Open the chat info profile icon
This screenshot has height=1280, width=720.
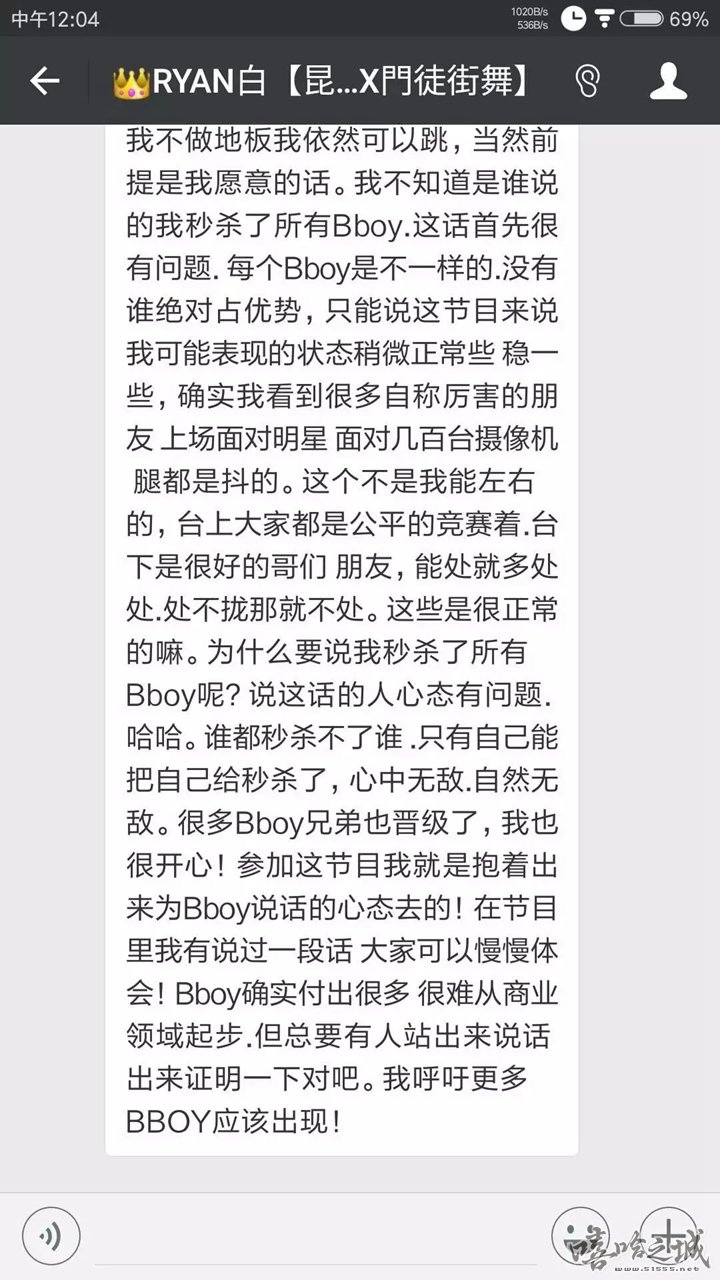(x=668, y=81)
